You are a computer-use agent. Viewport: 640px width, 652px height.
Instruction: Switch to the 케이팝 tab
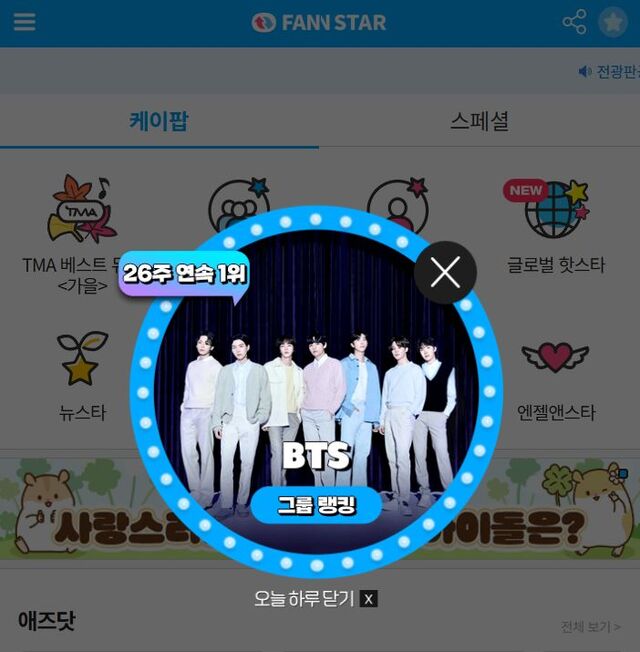159,121
